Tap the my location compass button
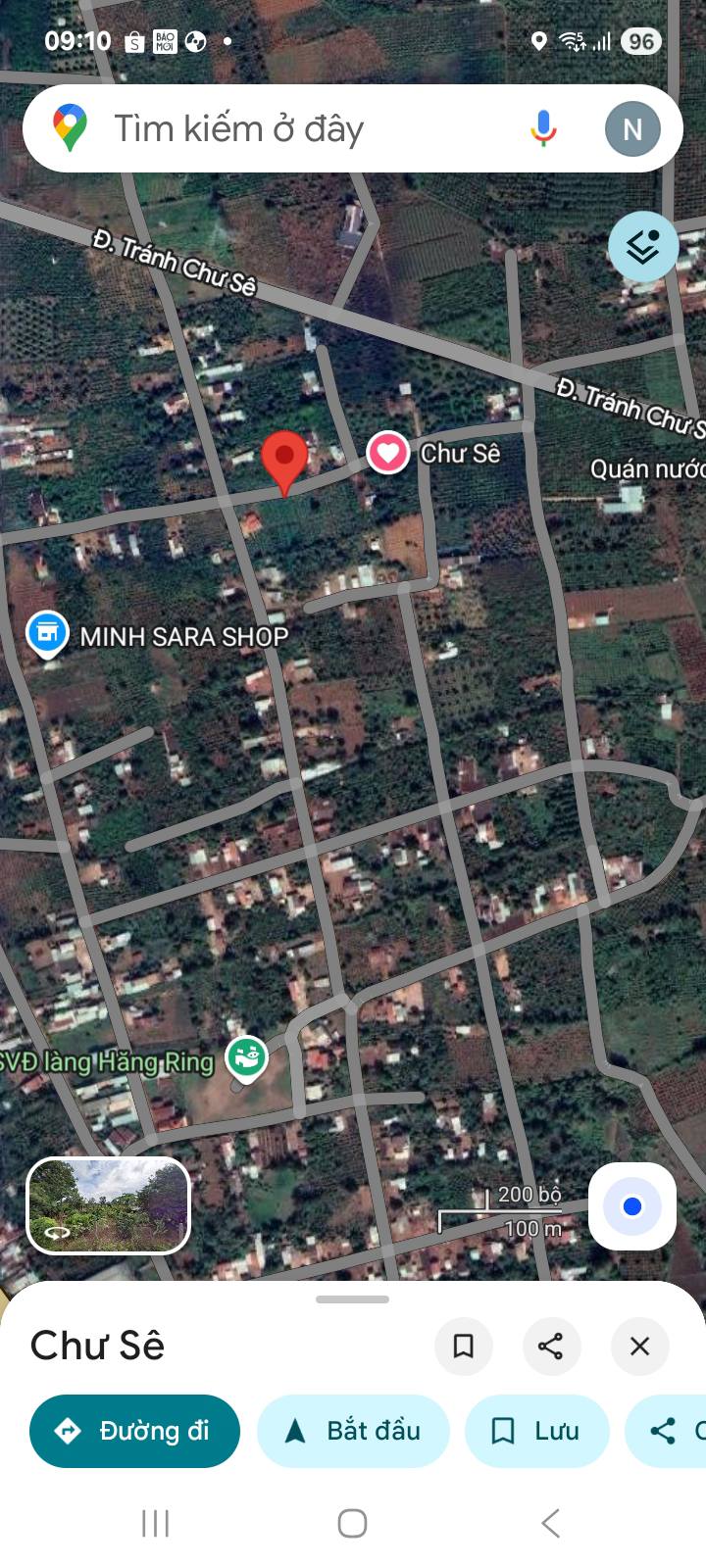706x1568 pixels. click(x=631, y=1206)
